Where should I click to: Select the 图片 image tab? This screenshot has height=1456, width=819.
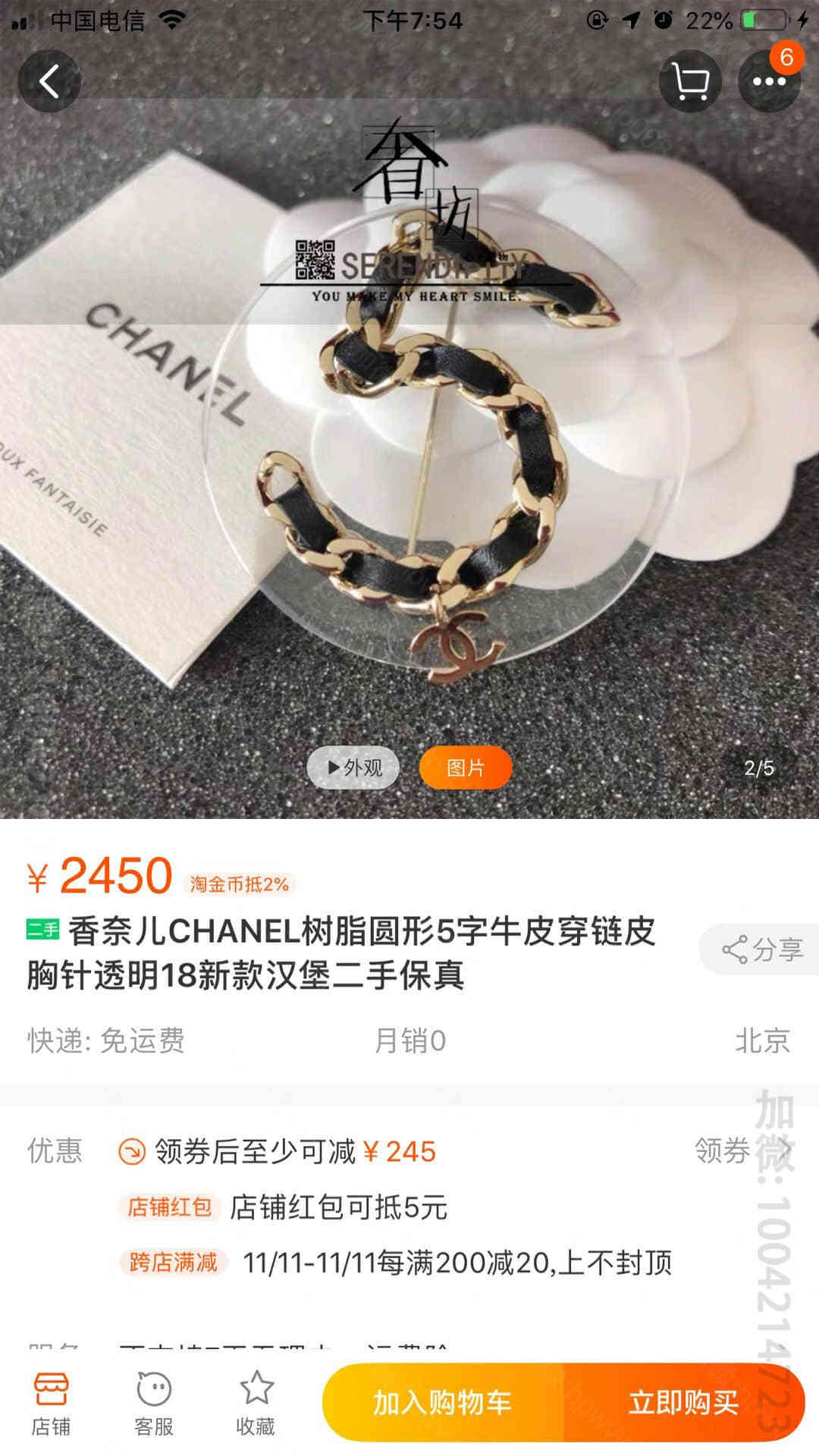465,767
